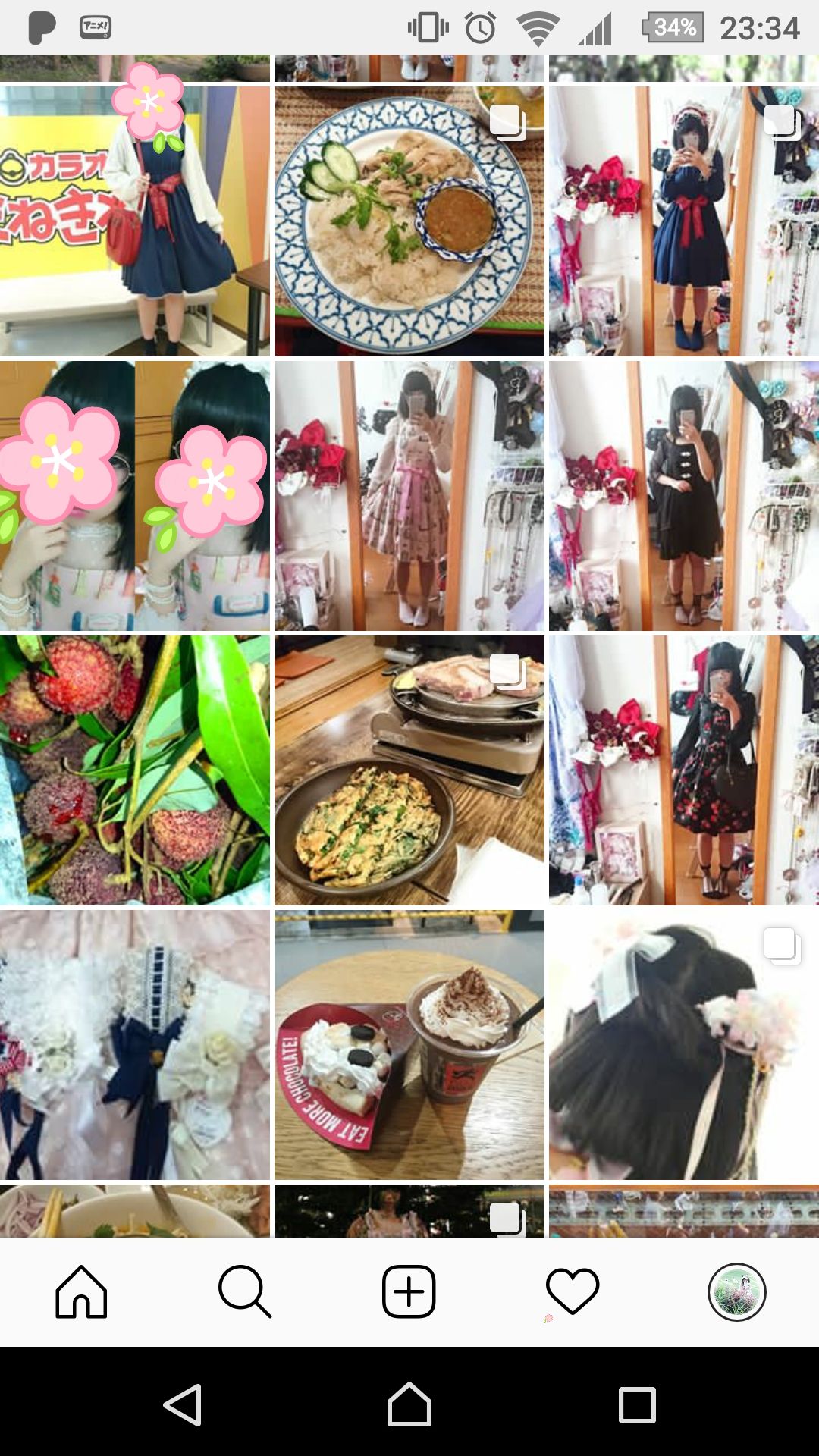Go to the home feed tab

click(81, 1291)
